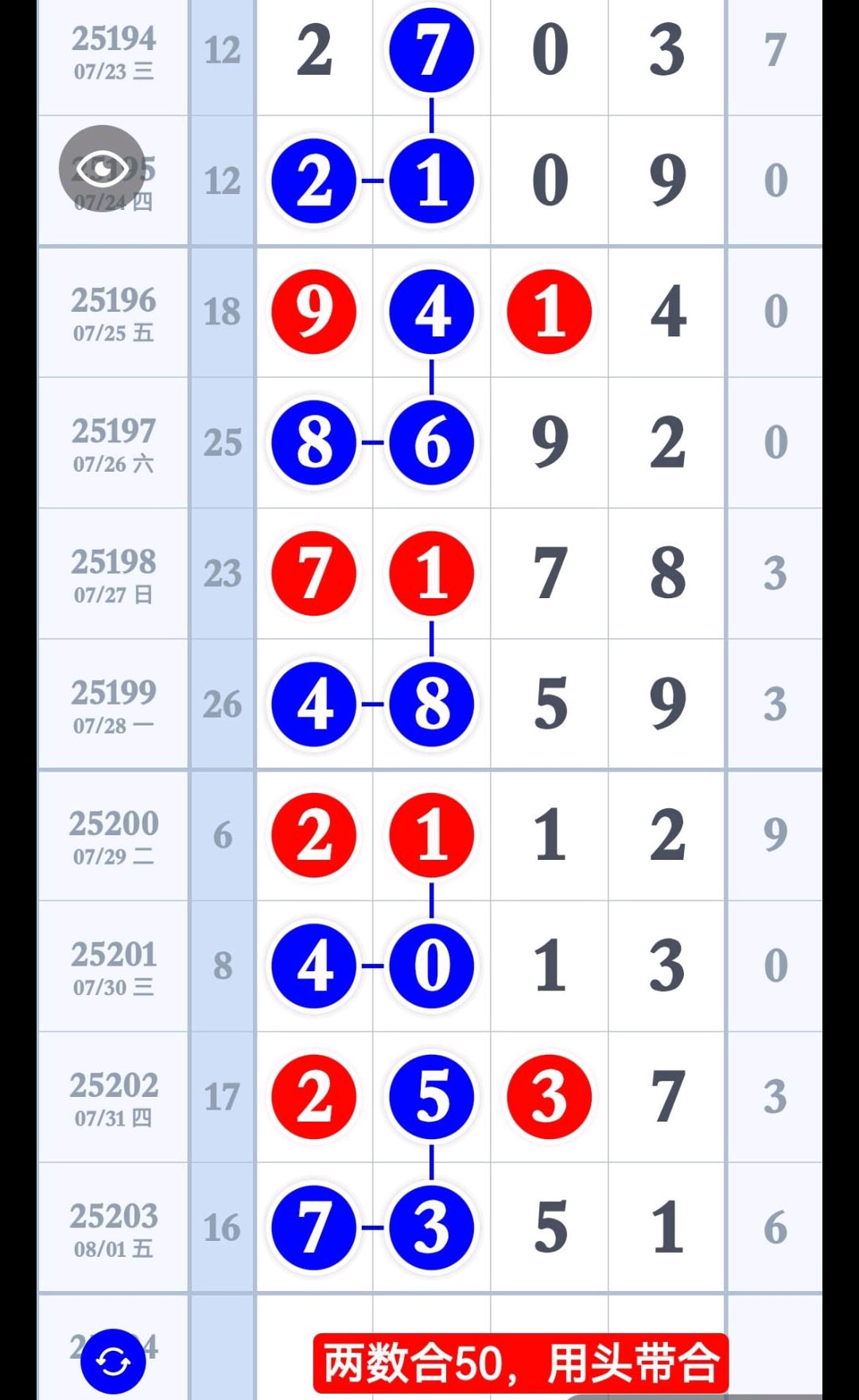Tap the blue refresh floating button
Screen dimensions: 859x1400
coord(113,1361)
